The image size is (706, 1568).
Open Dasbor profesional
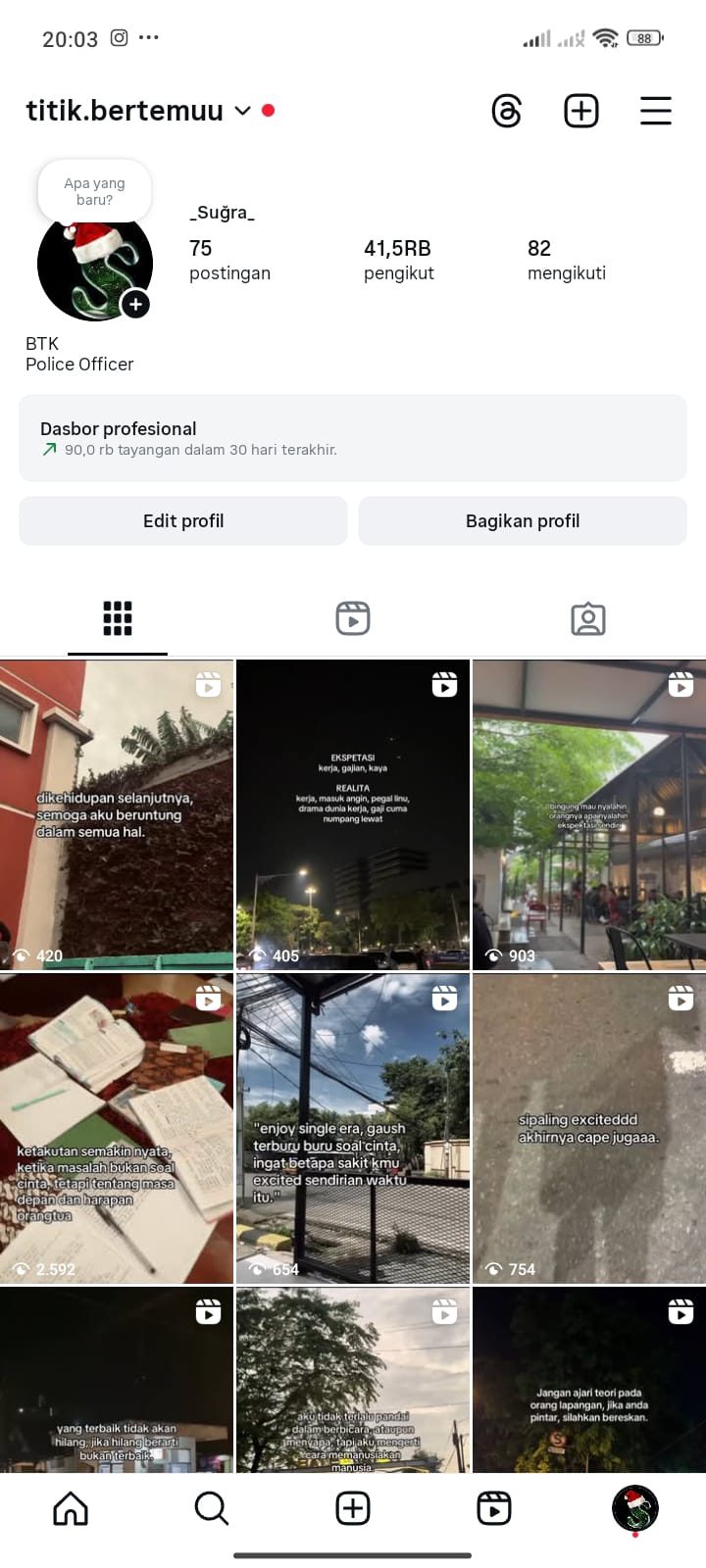tap(353, 438)
